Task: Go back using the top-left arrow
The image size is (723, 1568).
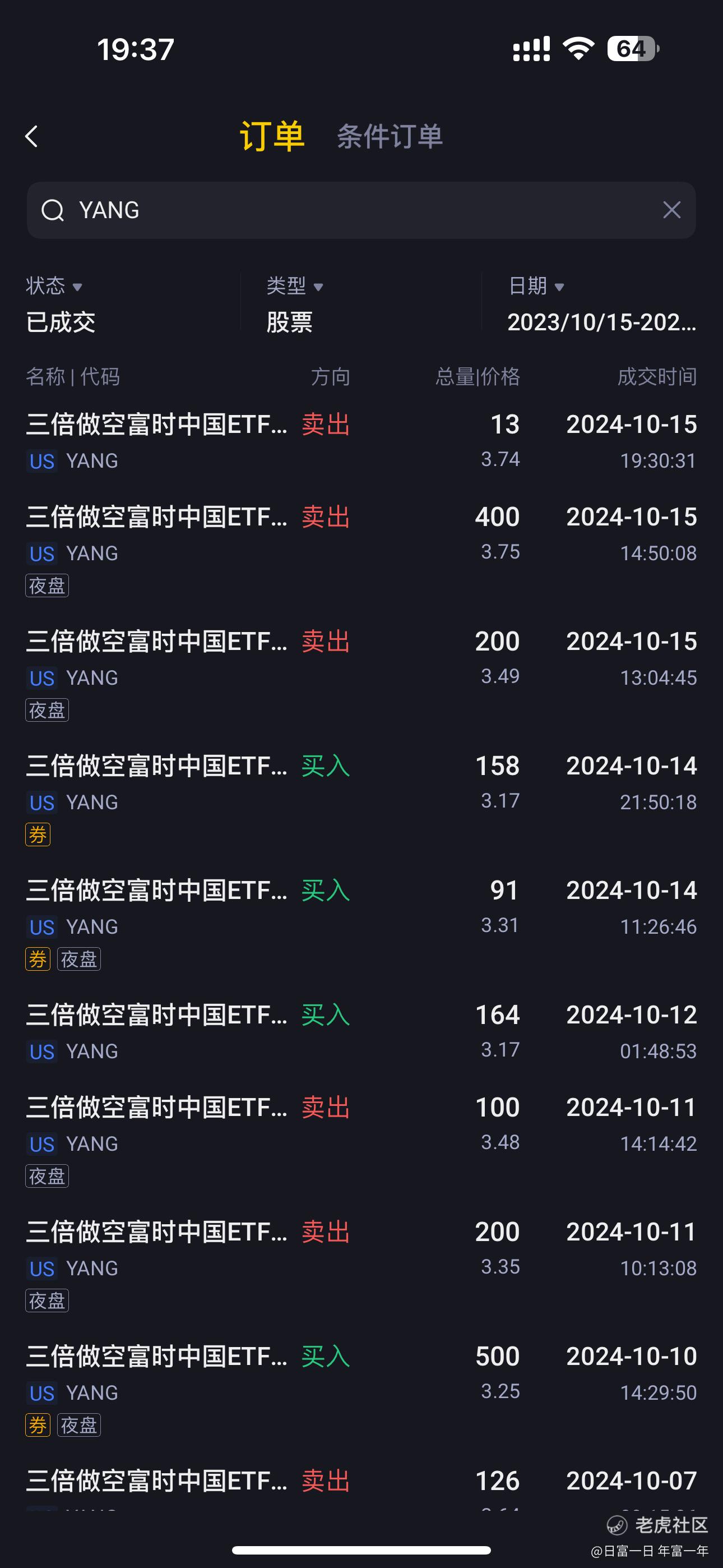Action: (x=33, y=136)
